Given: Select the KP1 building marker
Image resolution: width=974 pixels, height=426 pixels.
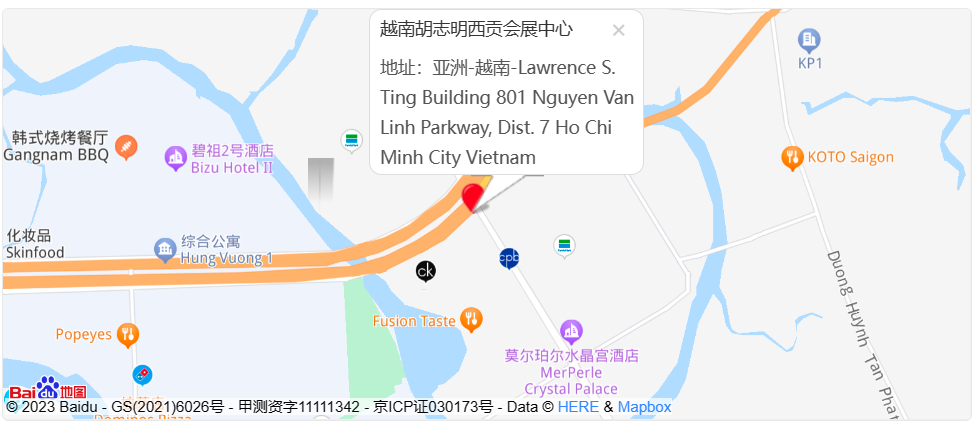Looking at the screenshot, I should (x=809, y=40).
